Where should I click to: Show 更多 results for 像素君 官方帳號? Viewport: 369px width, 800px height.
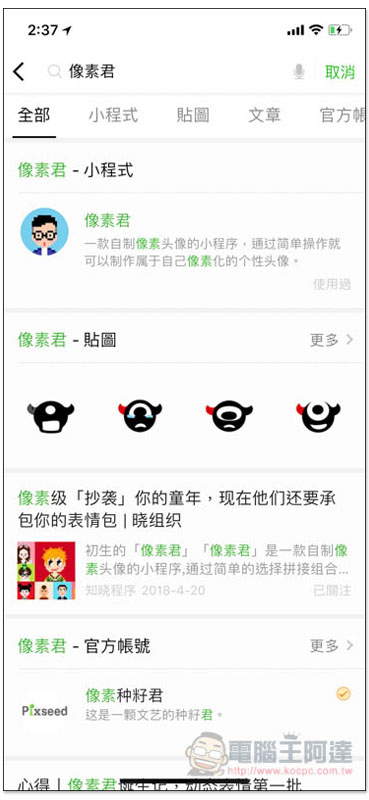(x=331, y=646)
